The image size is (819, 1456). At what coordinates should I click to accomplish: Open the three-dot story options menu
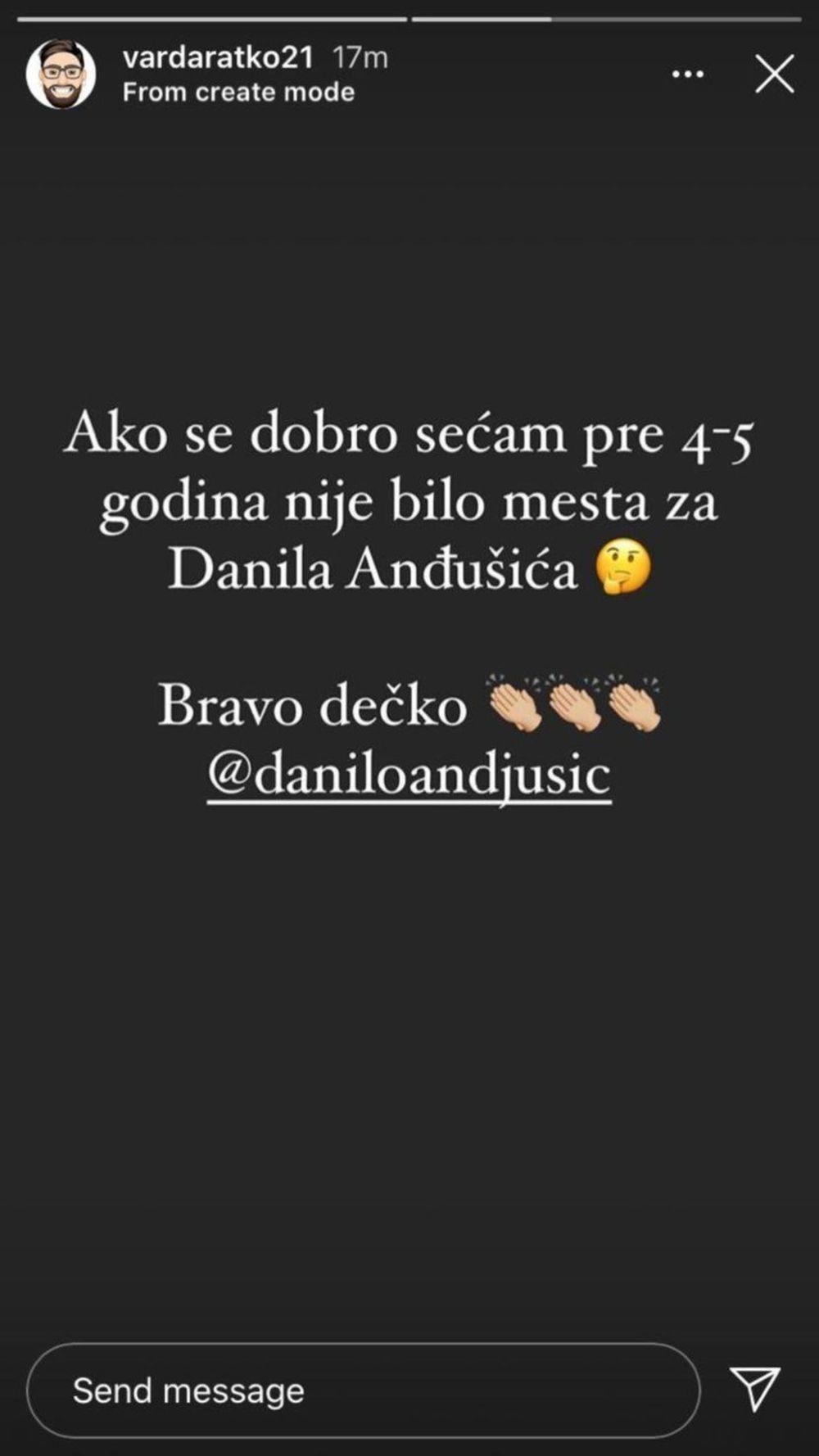[x=687, y=75]
